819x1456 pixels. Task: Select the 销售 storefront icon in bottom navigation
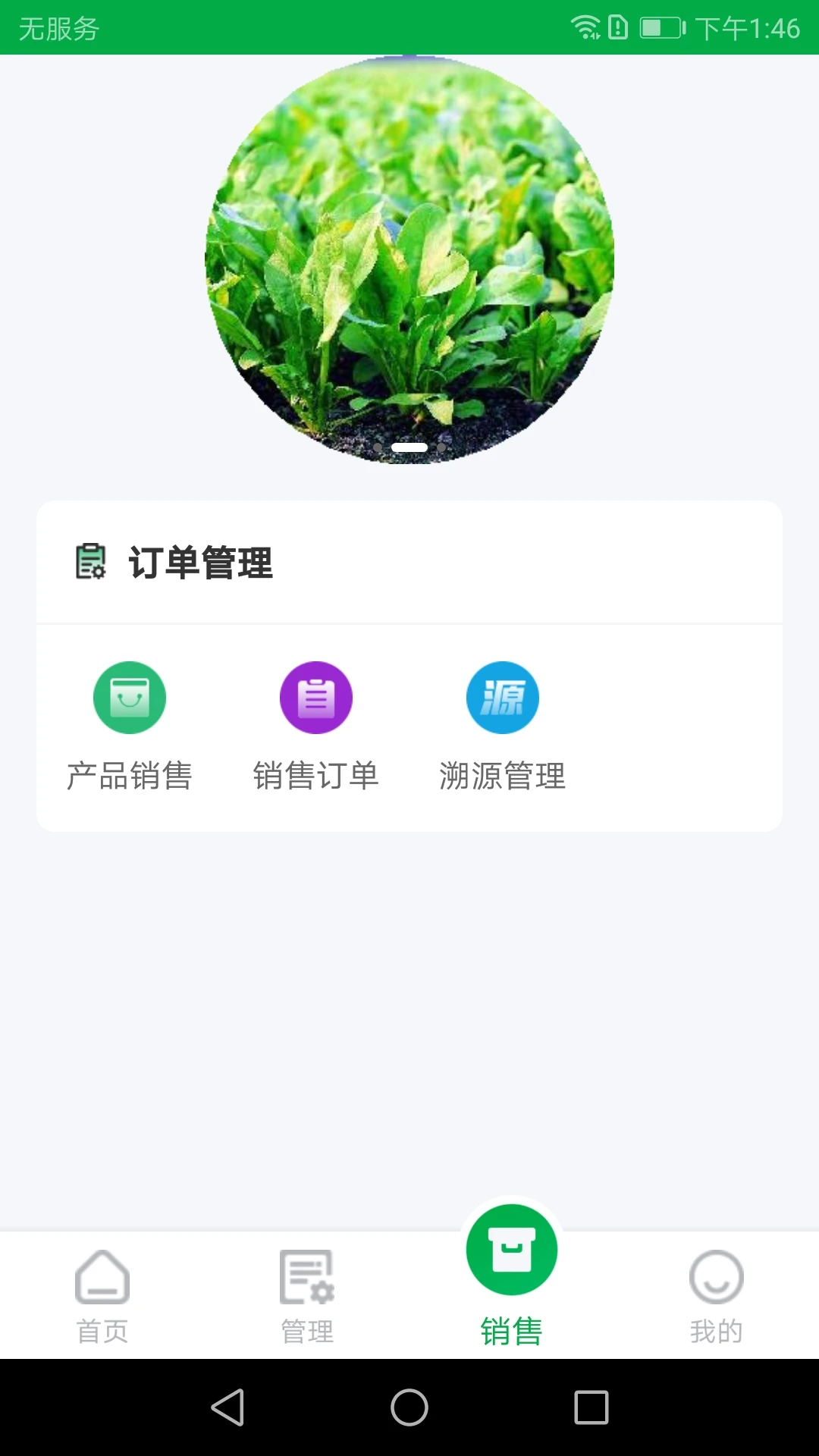[511, 1247]
